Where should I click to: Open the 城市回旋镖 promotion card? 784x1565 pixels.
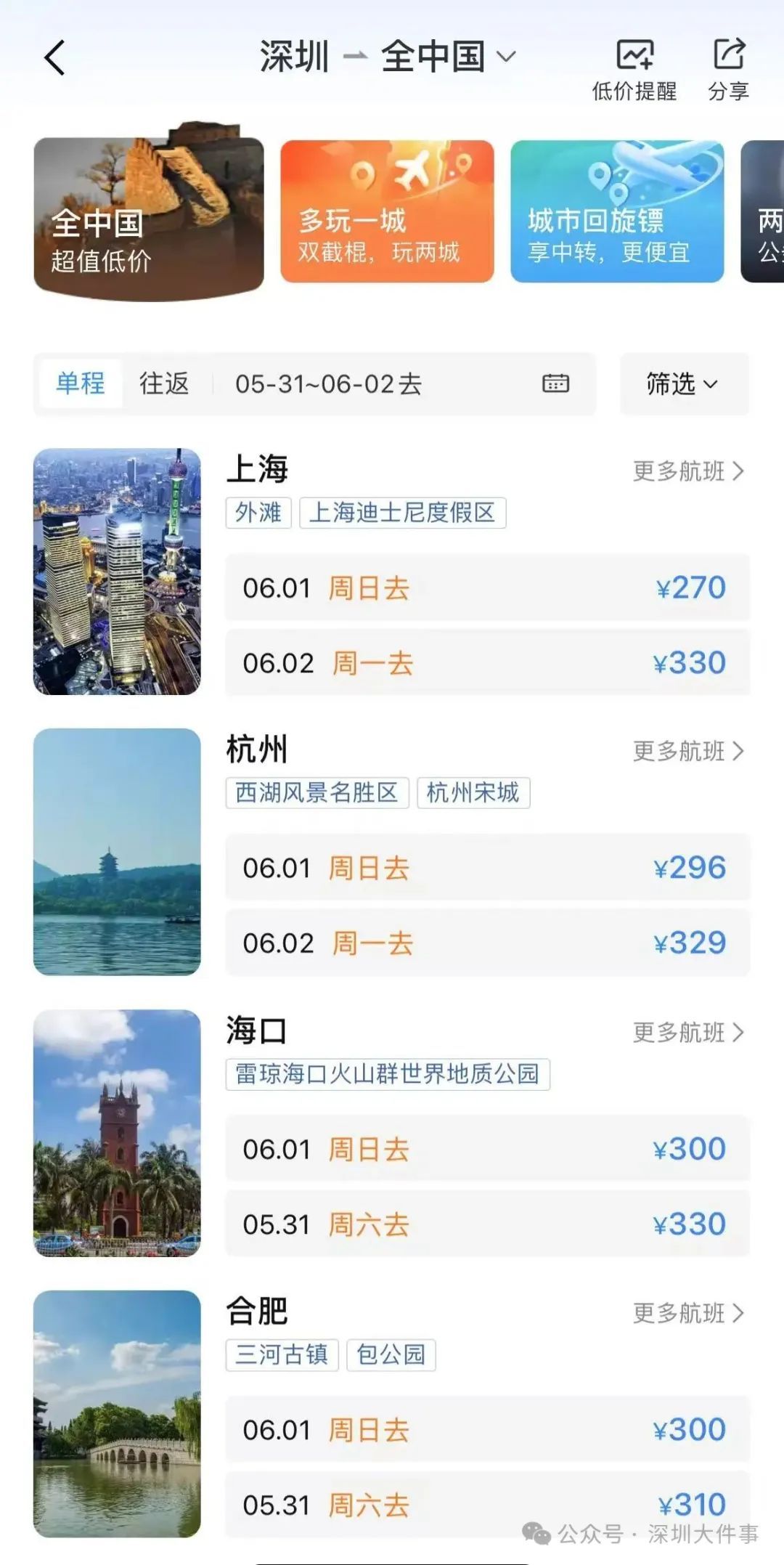click(617, 211)
